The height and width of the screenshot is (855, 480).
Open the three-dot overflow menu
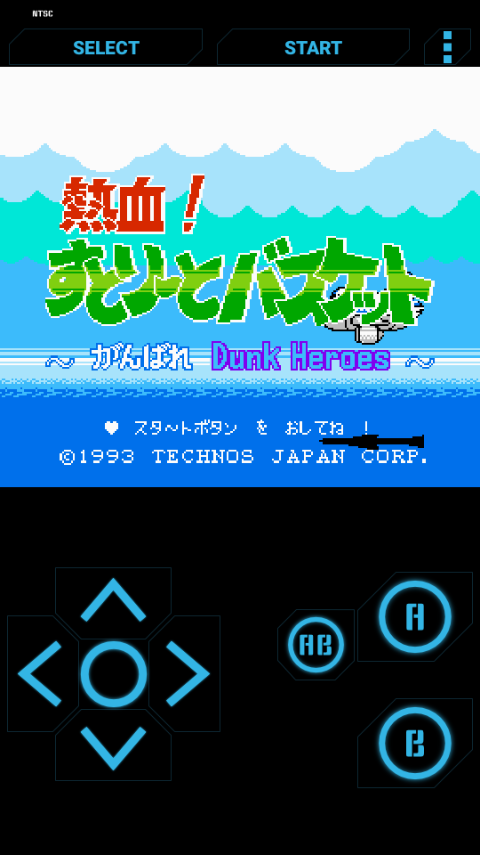tap(447, 47)
